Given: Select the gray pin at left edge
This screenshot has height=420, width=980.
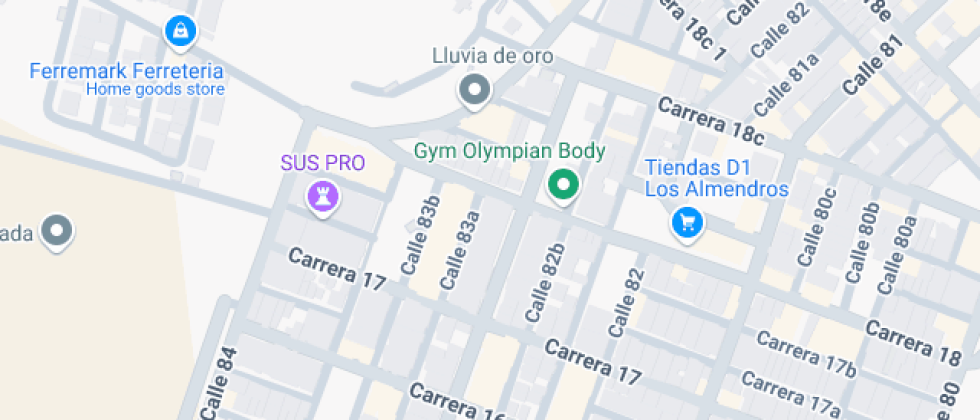Looking at the screenshot, I should click(60, 231).
